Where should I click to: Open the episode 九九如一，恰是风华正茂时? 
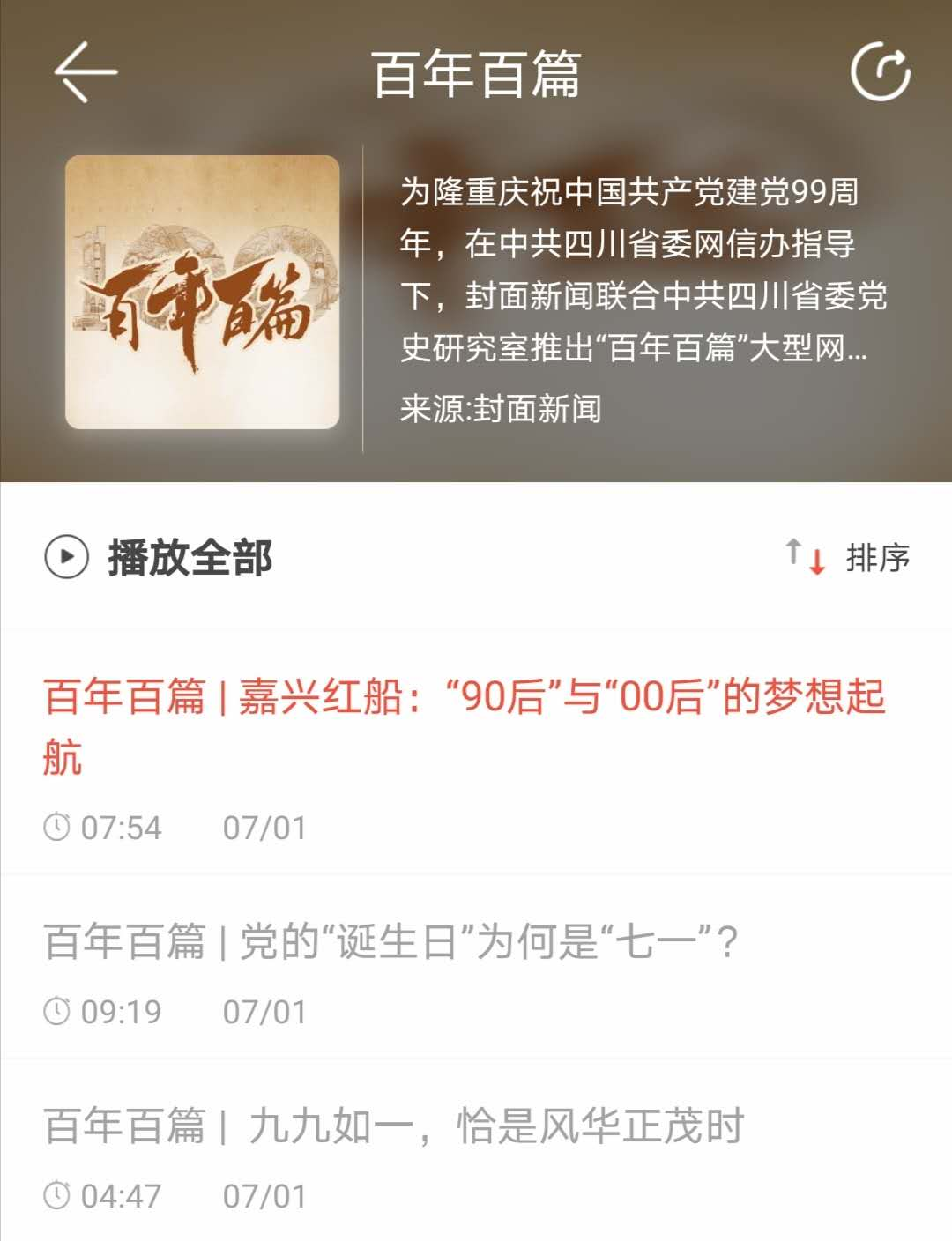(x=393, y=1126)
